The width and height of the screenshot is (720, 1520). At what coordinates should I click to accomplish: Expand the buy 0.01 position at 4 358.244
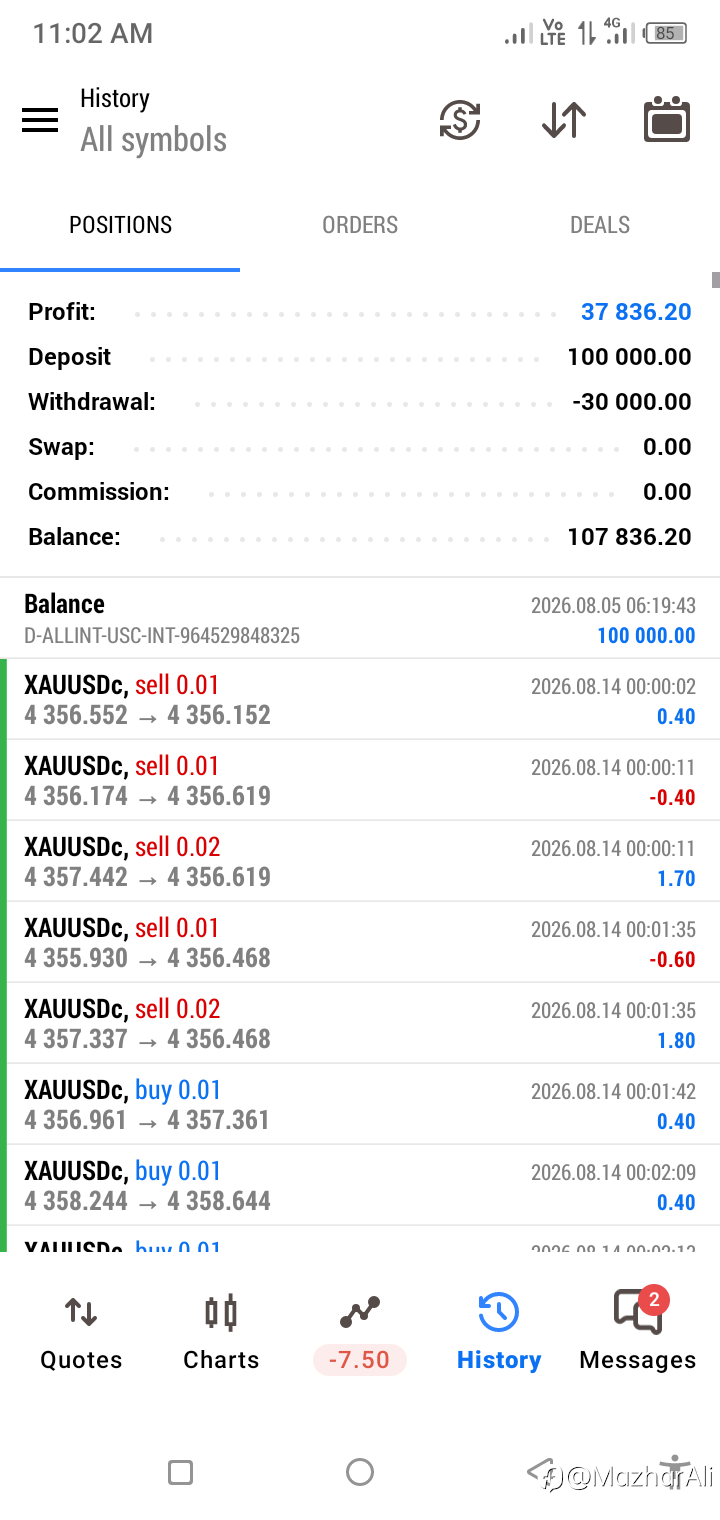[x=360, y=1185]
